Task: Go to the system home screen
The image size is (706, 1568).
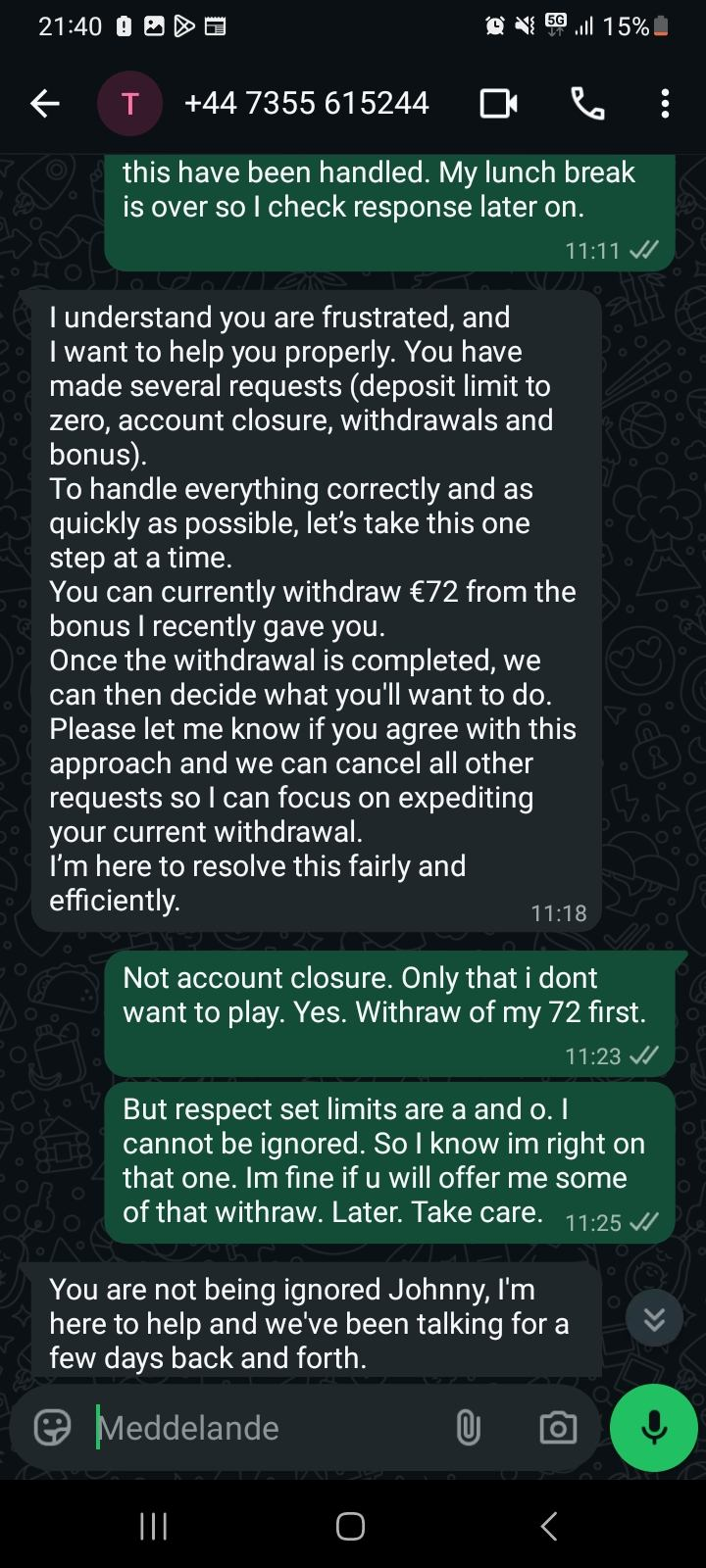Action: tap(351, 1526)
